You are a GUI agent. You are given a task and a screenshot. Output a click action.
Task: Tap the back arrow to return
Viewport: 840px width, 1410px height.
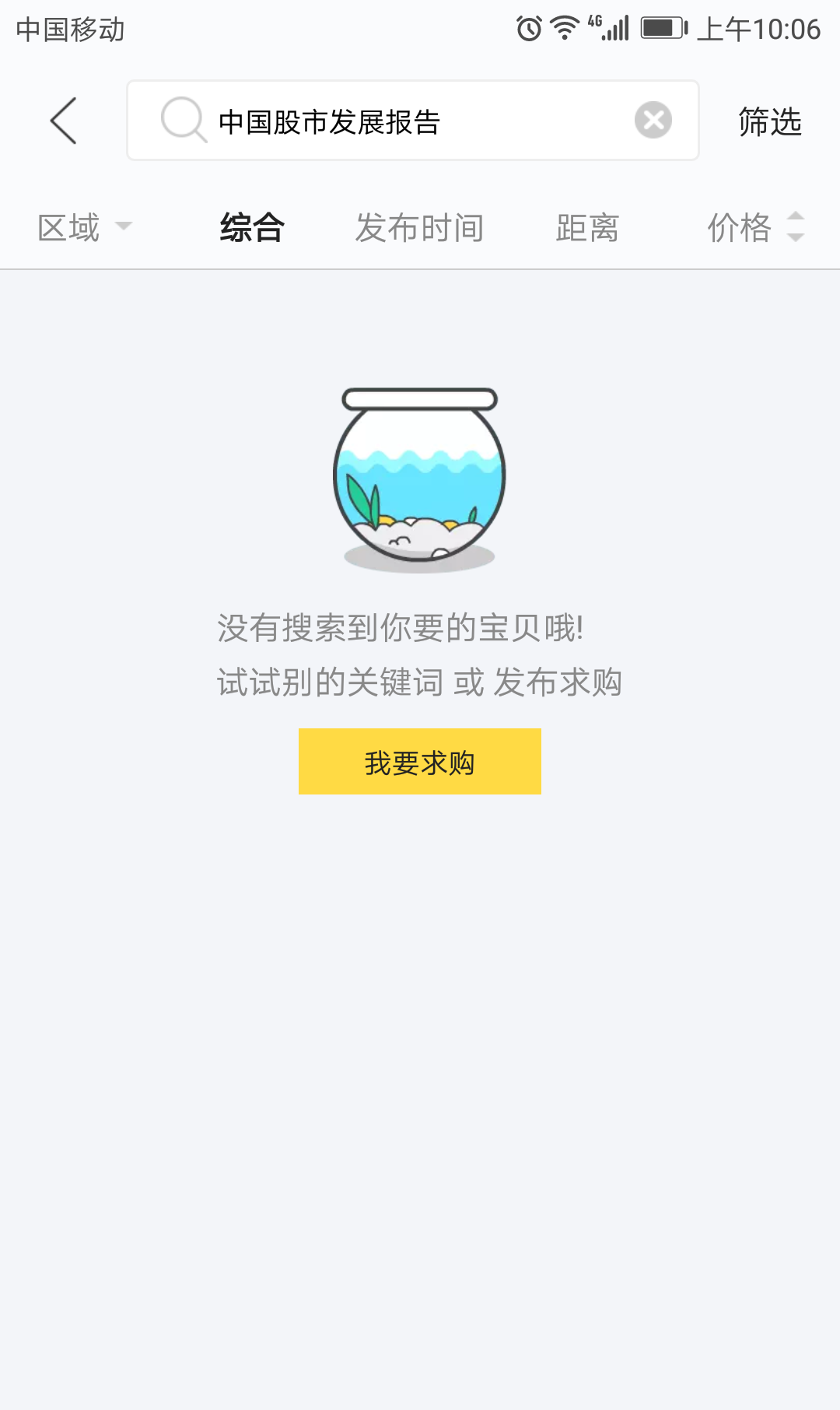[x=64, y=121]
